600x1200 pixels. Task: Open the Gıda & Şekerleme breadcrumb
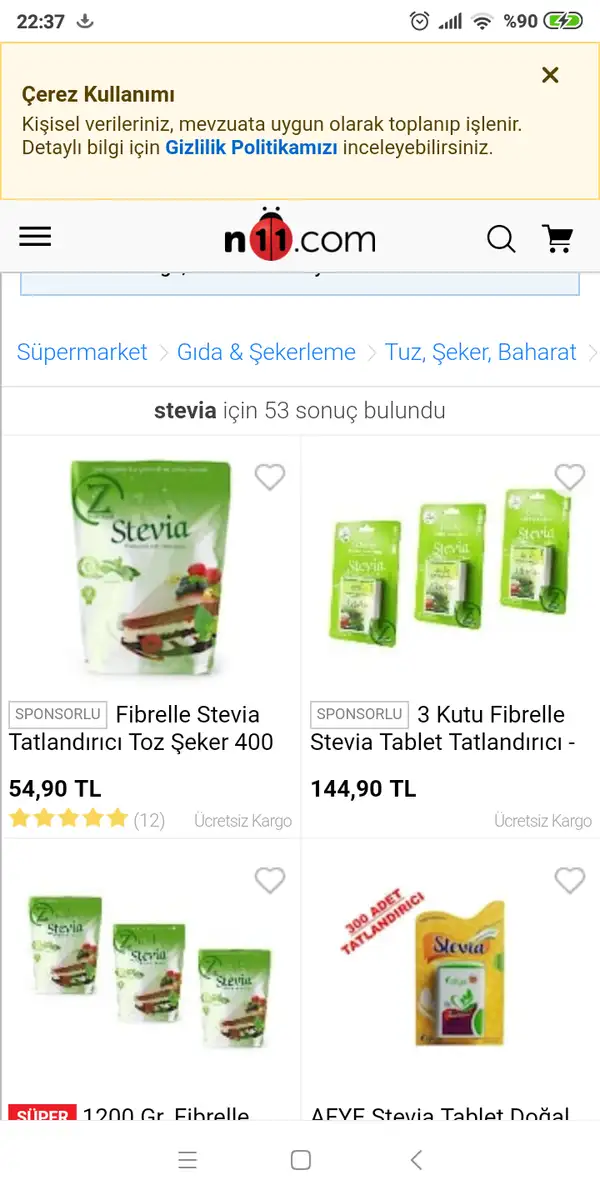266,352
